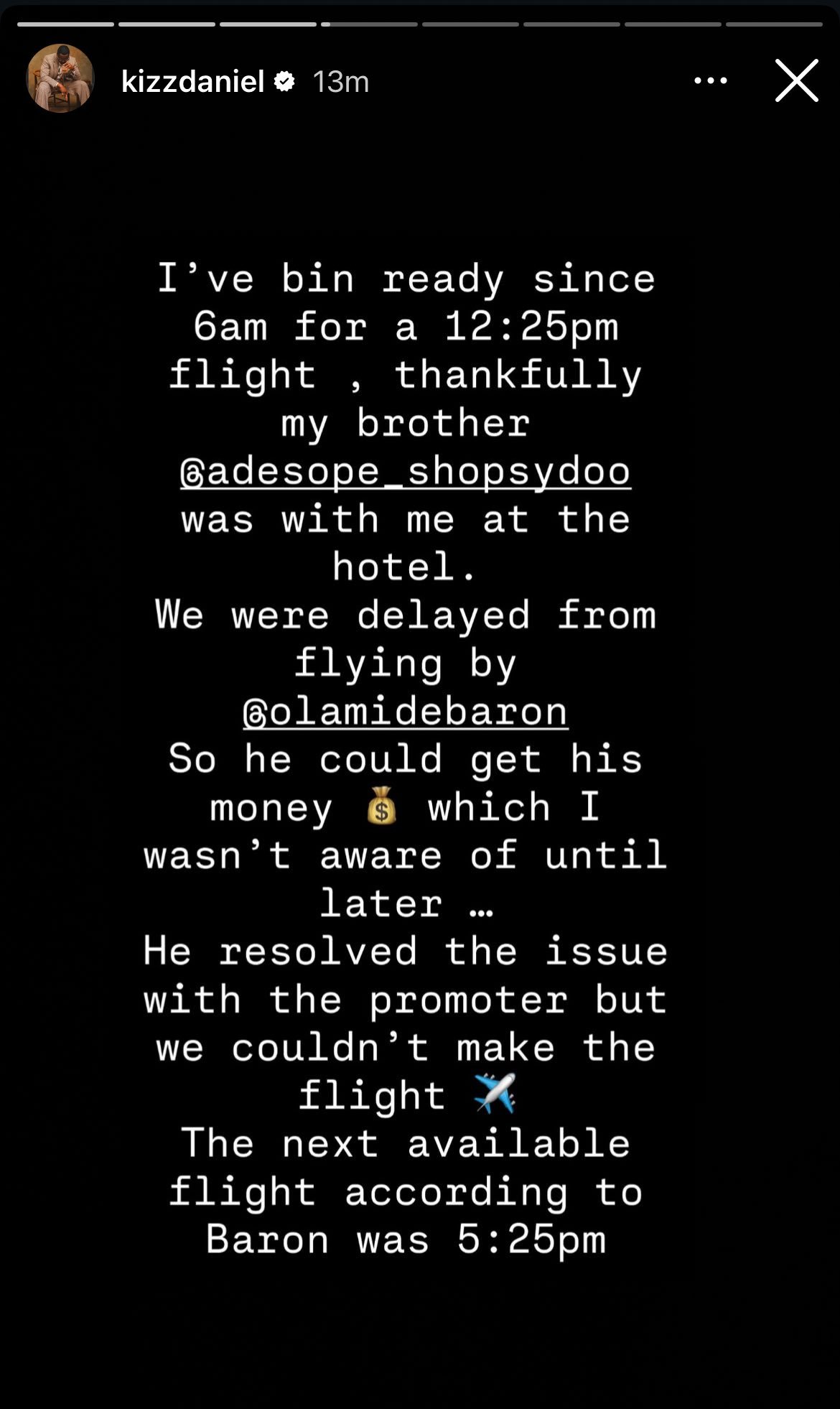Viewport: 840px width, 1409px height.
Task: Open kizzdaniel's profile picture
Action: click(60, 78)
